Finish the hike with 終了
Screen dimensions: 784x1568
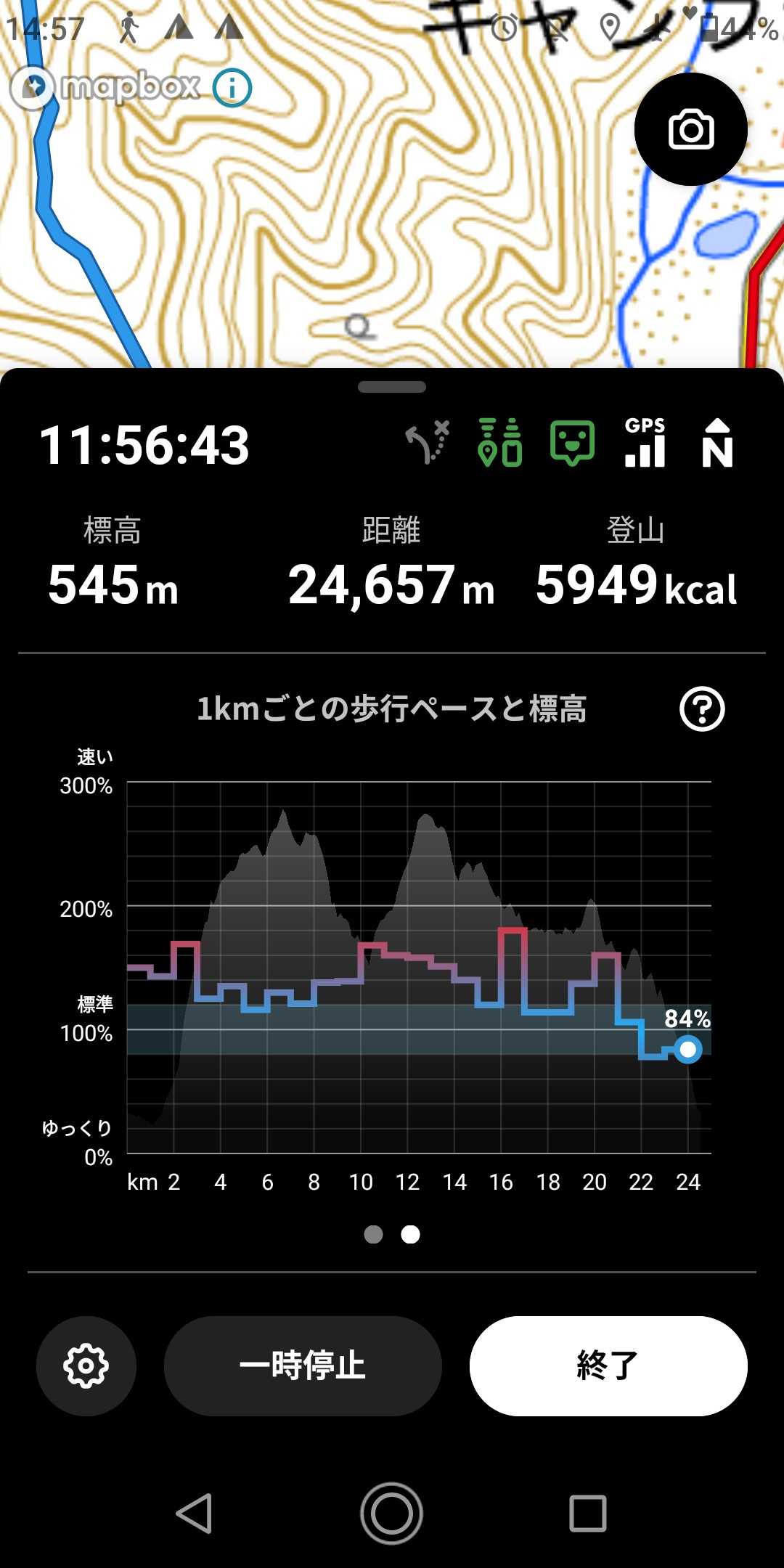tap(608, 1365)
